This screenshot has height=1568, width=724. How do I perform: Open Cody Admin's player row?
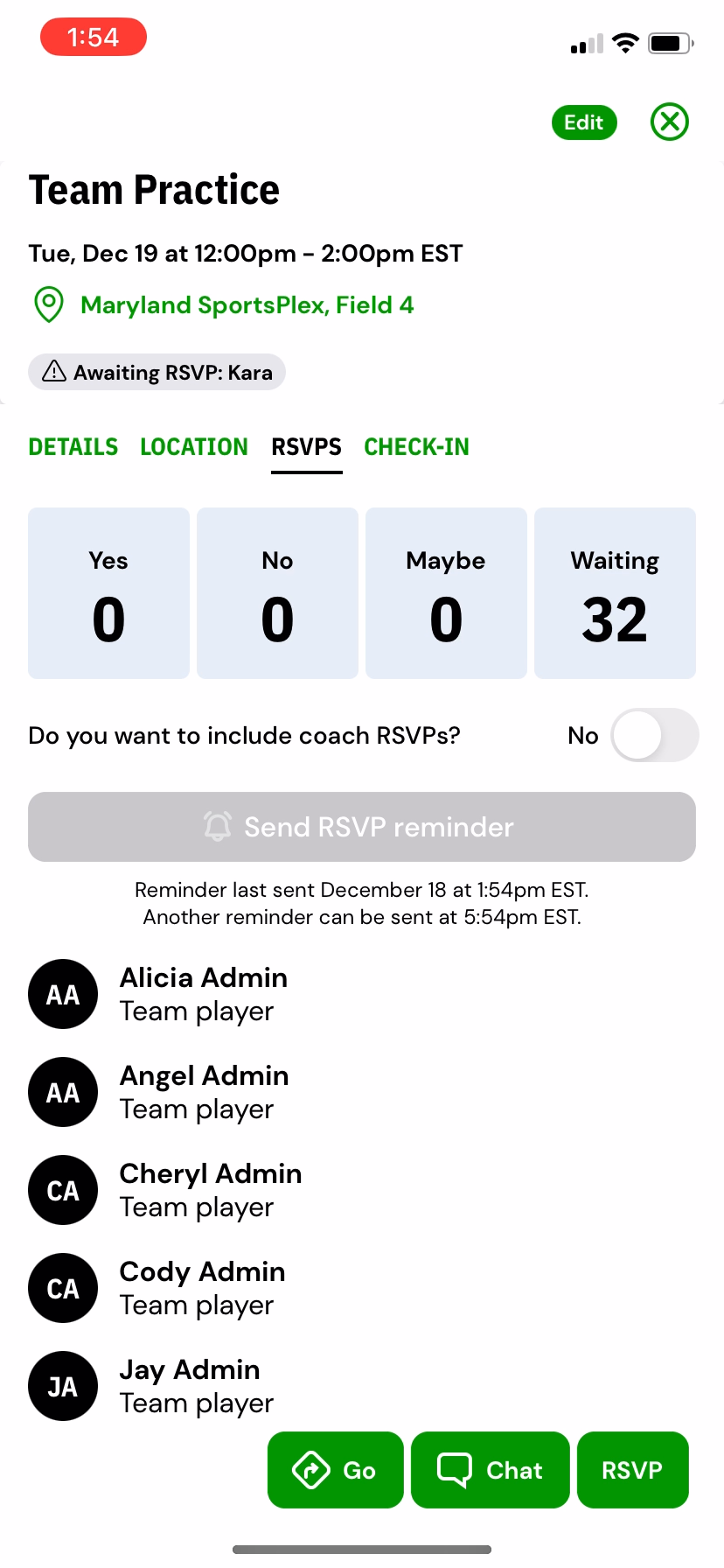362,1288
